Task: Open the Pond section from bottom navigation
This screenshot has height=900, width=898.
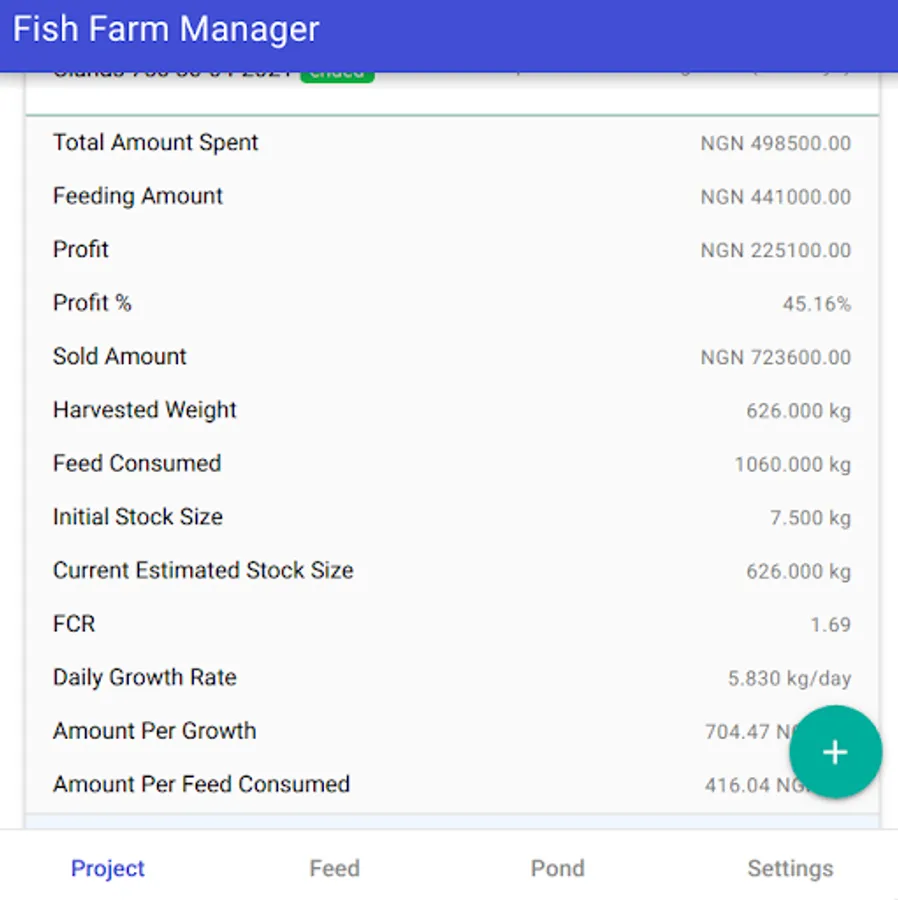Action: (557, 868)
